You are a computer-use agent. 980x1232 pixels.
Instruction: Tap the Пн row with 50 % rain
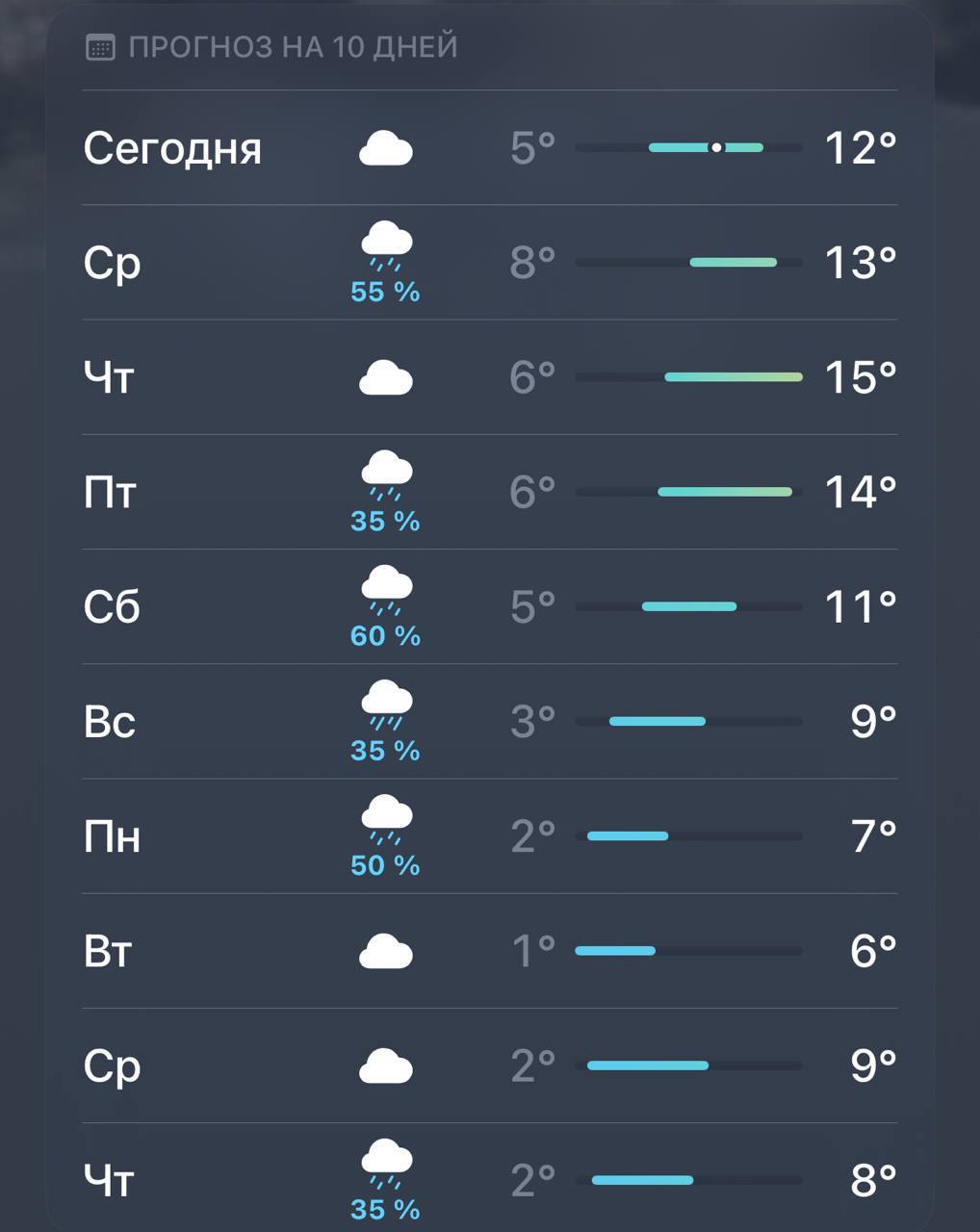click(x=489, y=835)
